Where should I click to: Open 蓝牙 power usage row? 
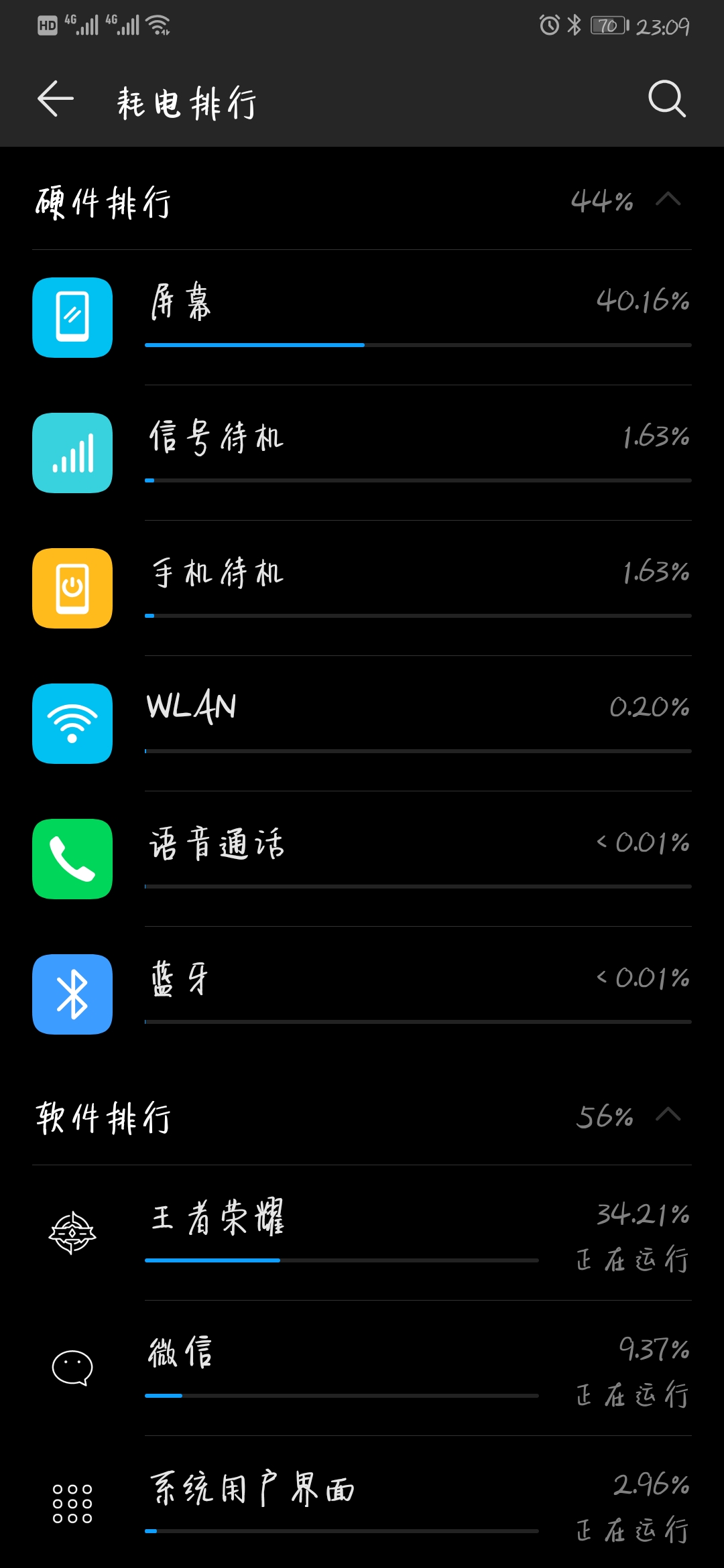362,994
